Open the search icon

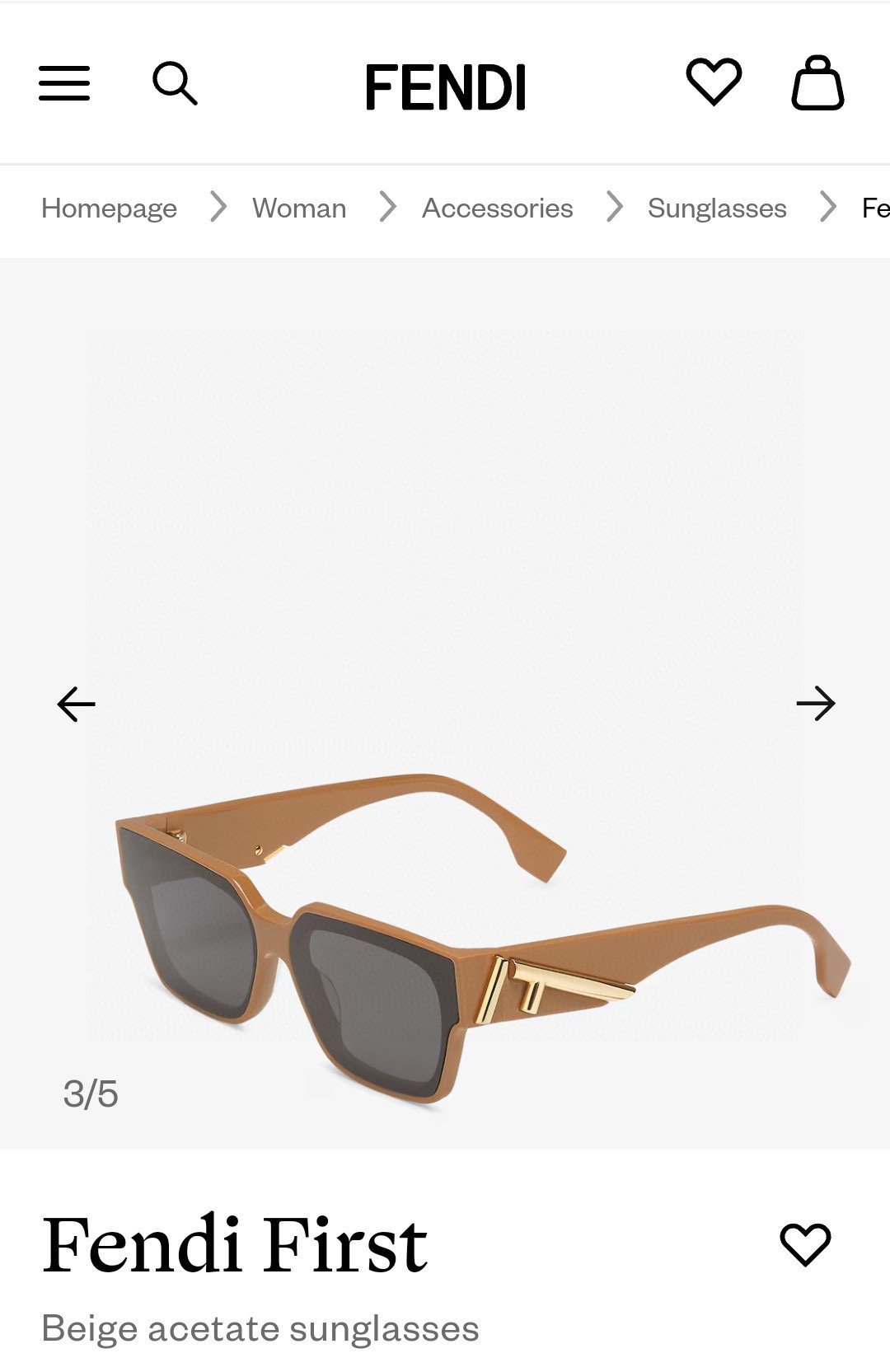tap(175, 83)
